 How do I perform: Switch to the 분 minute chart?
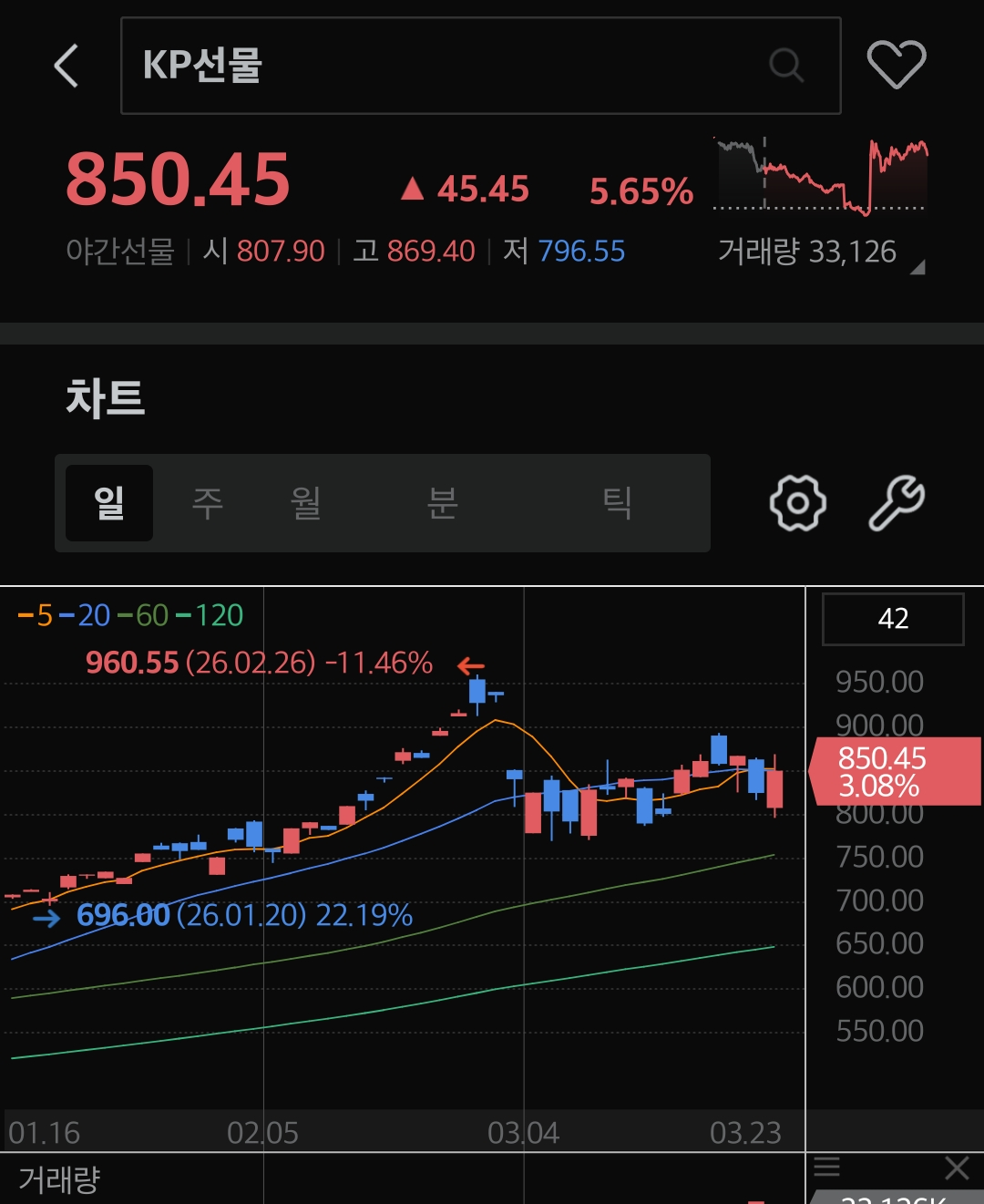pyautogui.click(x=443, y=503)
